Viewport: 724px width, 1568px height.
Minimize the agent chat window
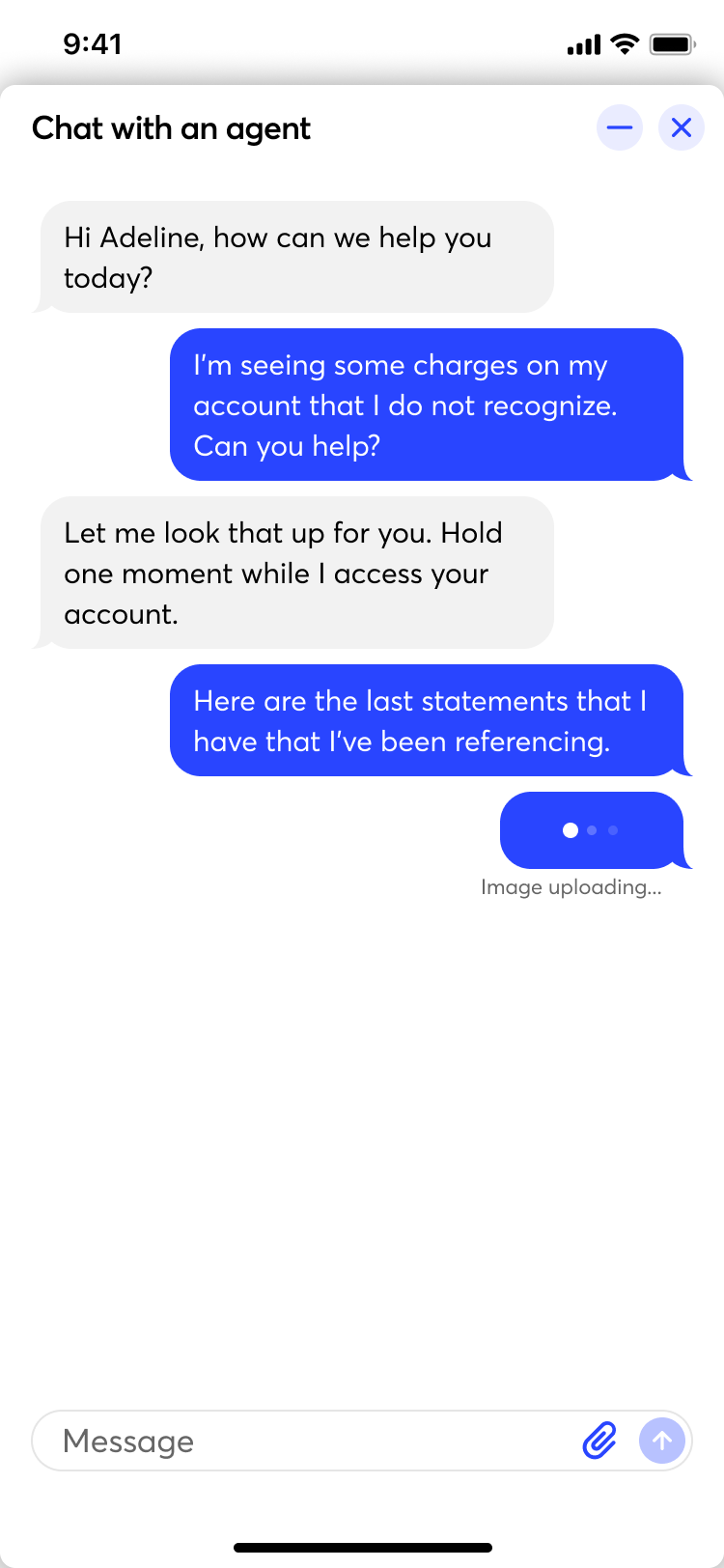pos(620,127)
